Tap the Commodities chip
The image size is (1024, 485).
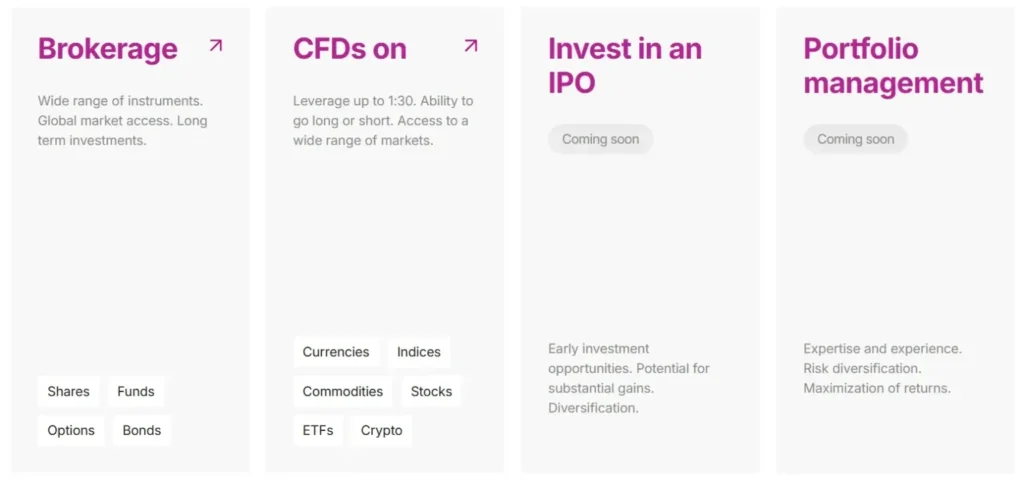click(x=343, y=391)
